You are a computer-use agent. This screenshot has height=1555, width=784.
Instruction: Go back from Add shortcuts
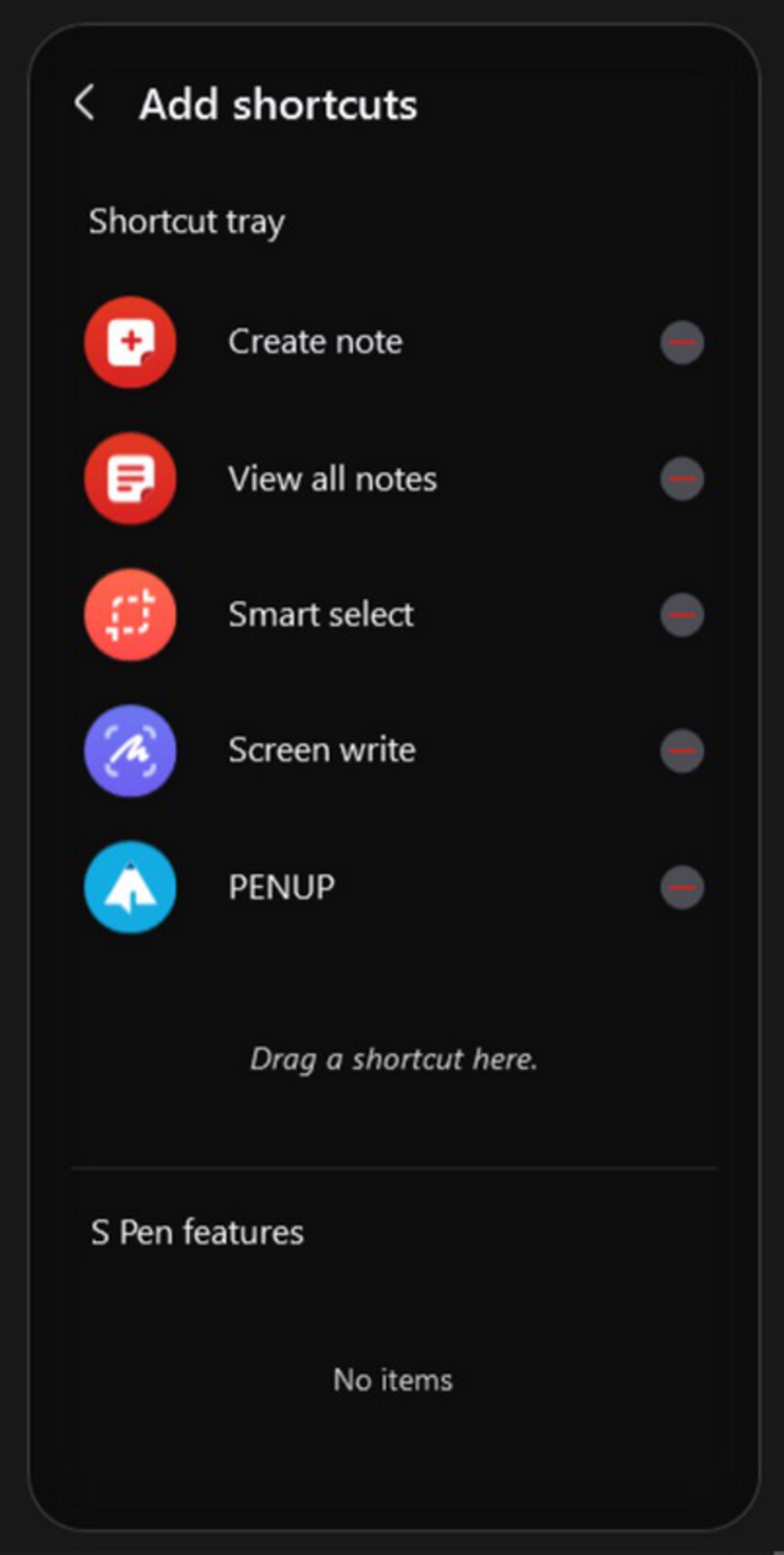click(x=85, y=104)
